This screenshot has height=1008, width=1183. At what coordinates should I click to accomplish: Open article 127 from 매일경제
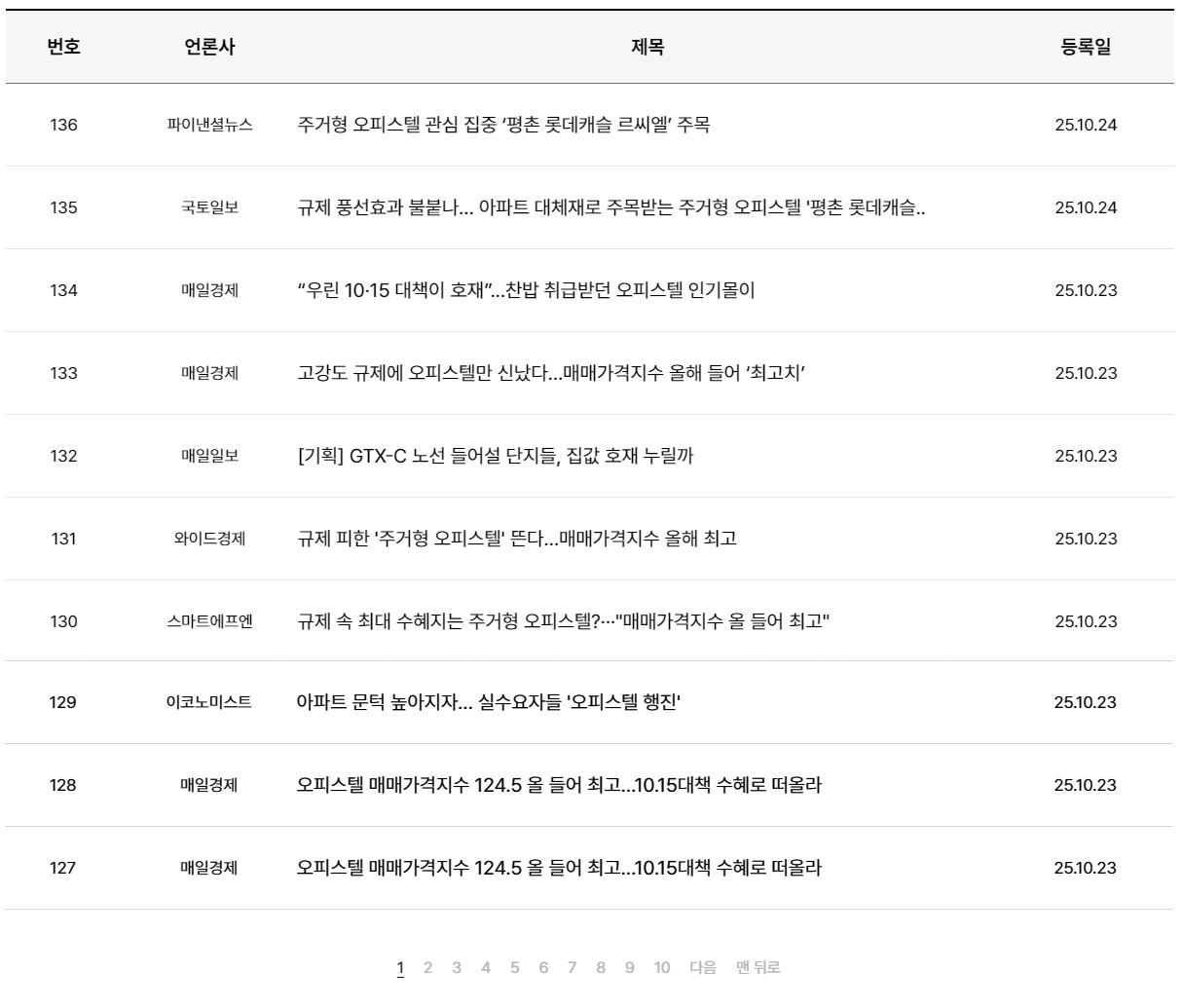[559, 868]
